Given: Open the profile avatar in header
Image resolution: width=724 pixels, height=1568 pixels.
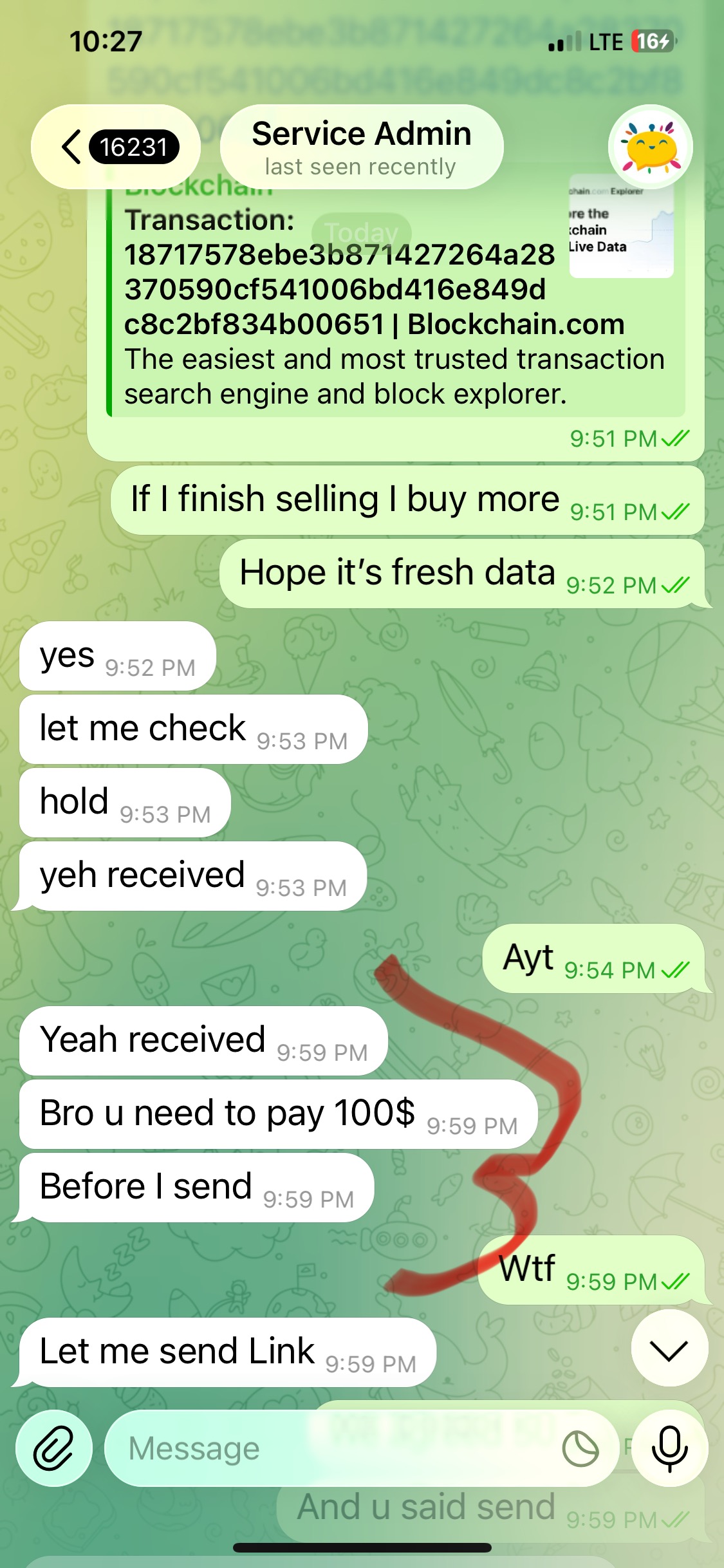Looking at the screenshot, I should (x=650, y=147).
